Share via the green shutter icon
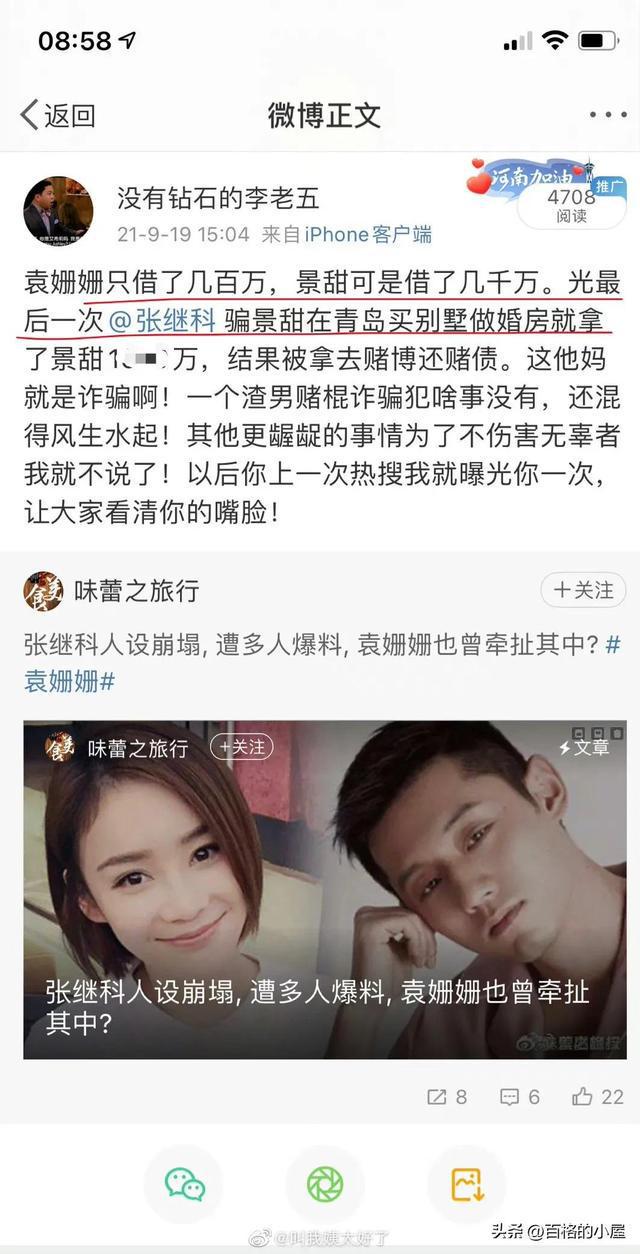The width and height of the screenshot is (640, 1254). tap(324, 1185)
